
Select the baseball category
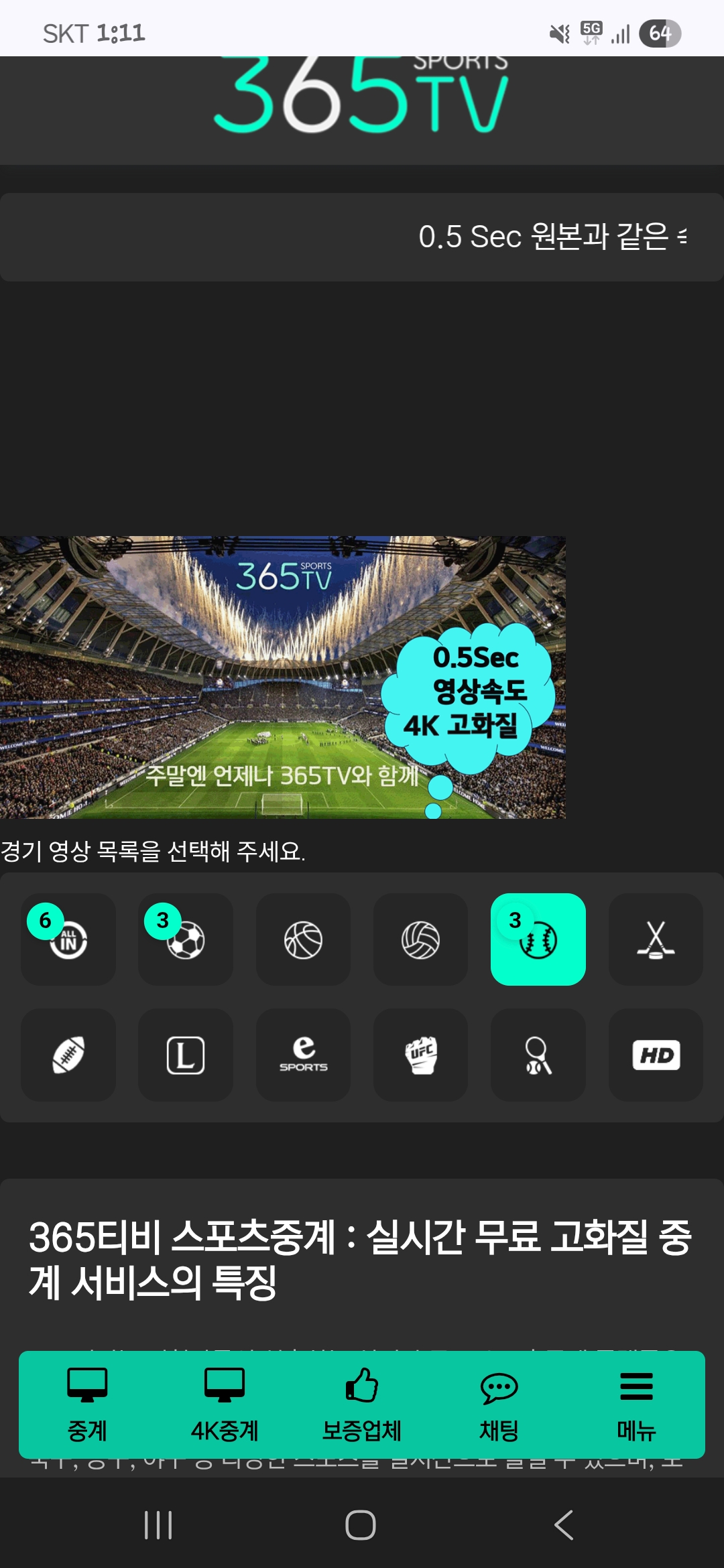[x=538, y=939]
